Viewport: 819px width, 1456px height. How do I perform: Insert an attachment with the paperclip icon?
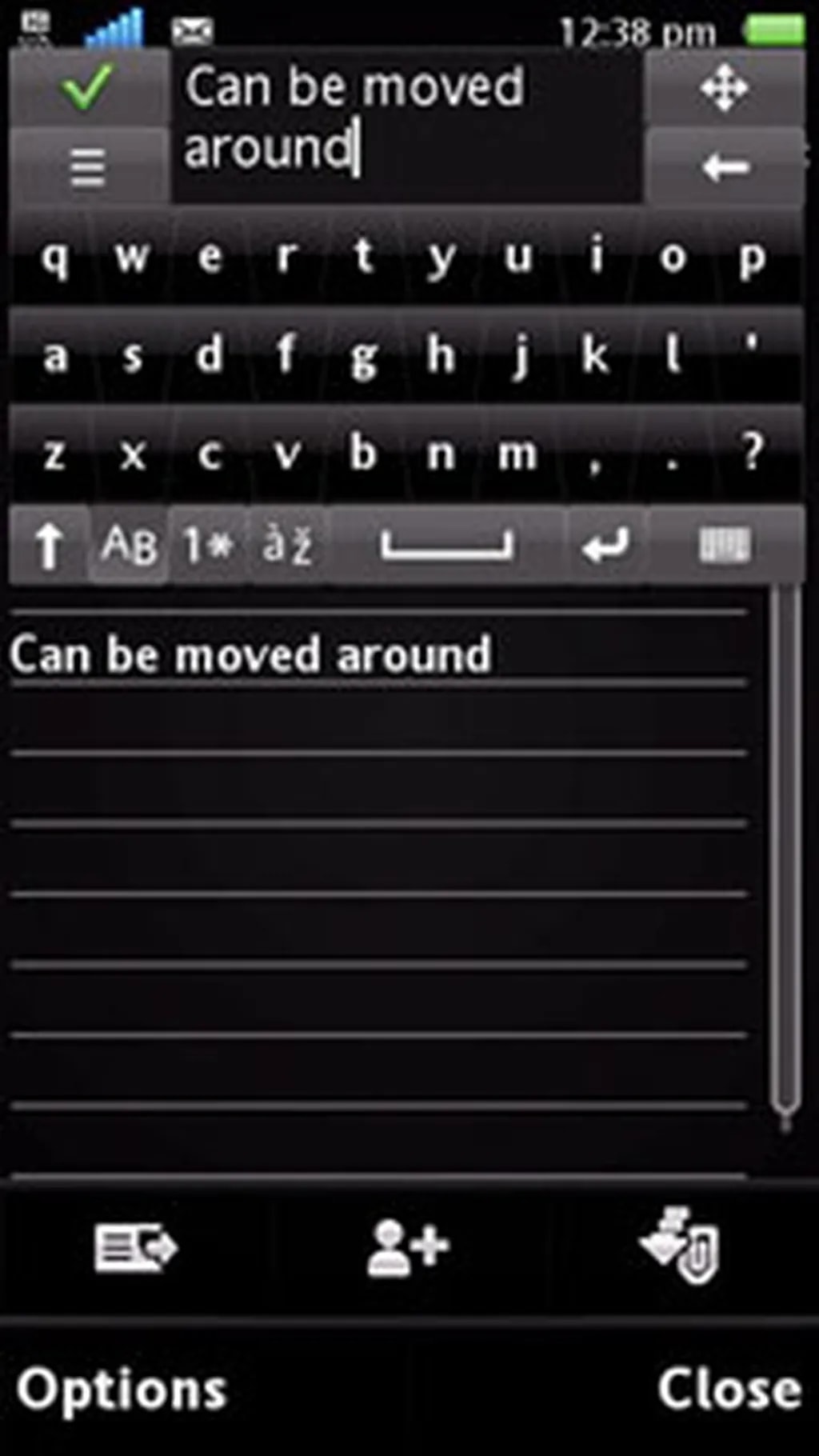point(681,1246)
